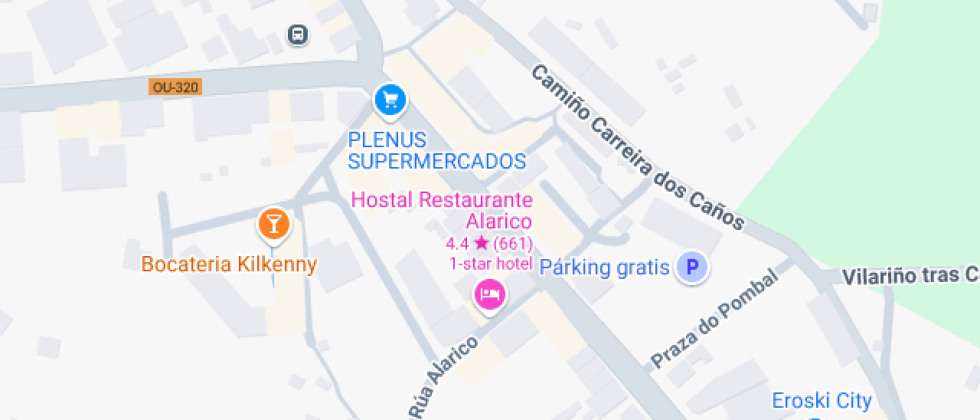Tap the Hostal Restaurante Alarico hotel pin
The image size is (980, 420).
pos(488,295)
